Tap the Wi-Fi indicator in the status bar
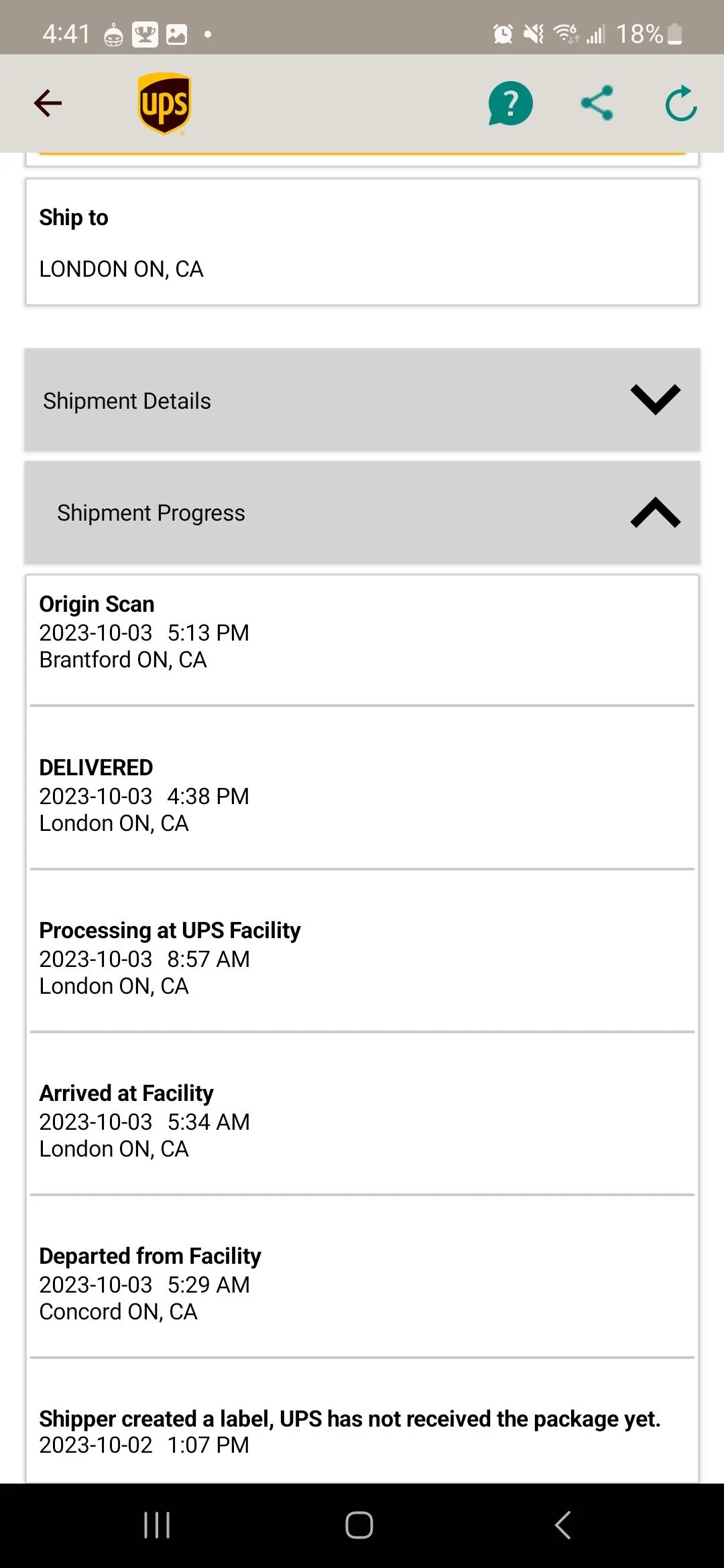 (566, 33)
